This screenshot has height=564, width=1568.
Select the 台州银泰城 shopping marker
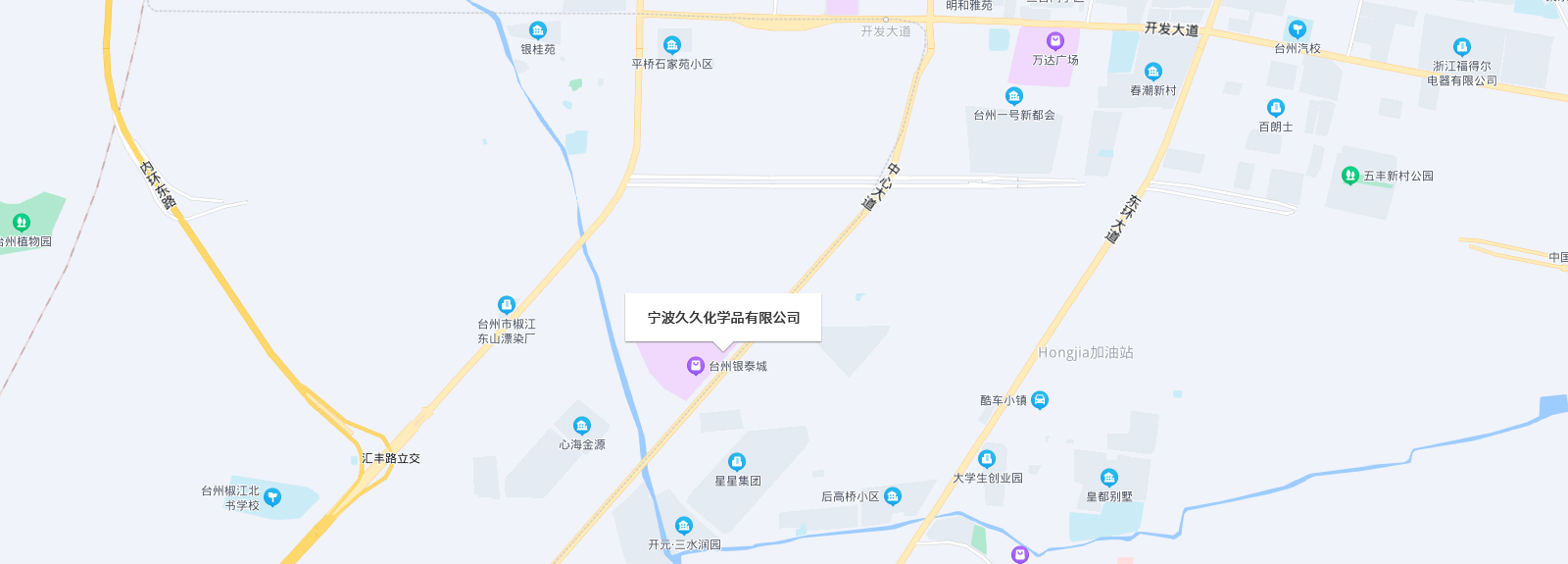pos(696,366)
